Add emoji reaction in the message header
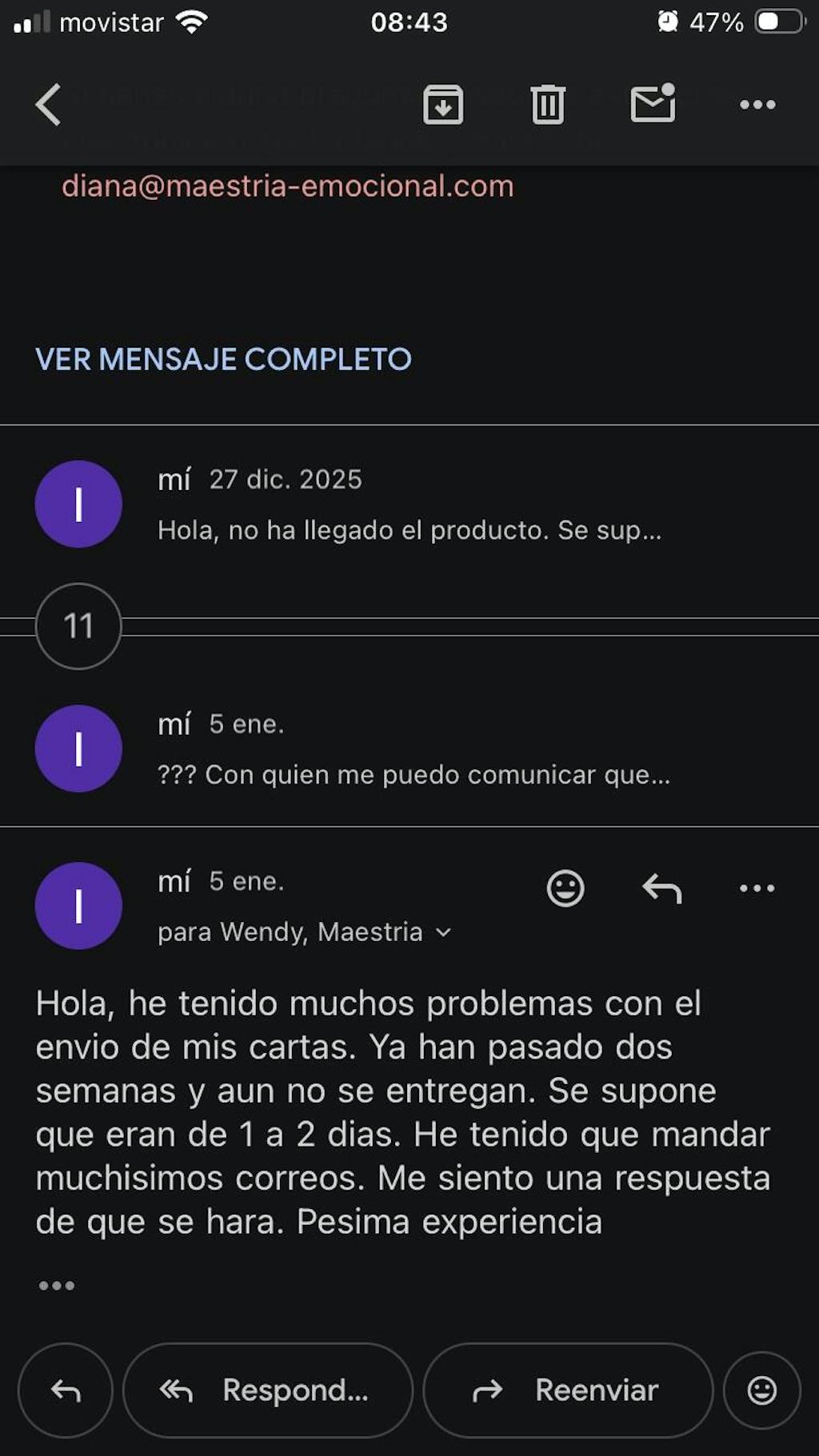 [565, 888]
